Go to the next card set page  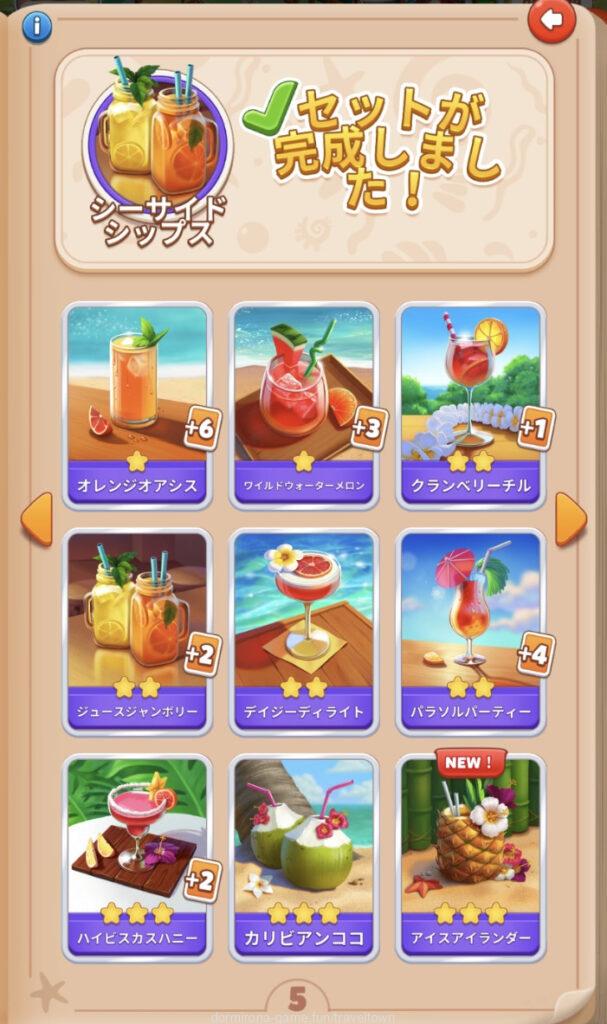[570, 518]
